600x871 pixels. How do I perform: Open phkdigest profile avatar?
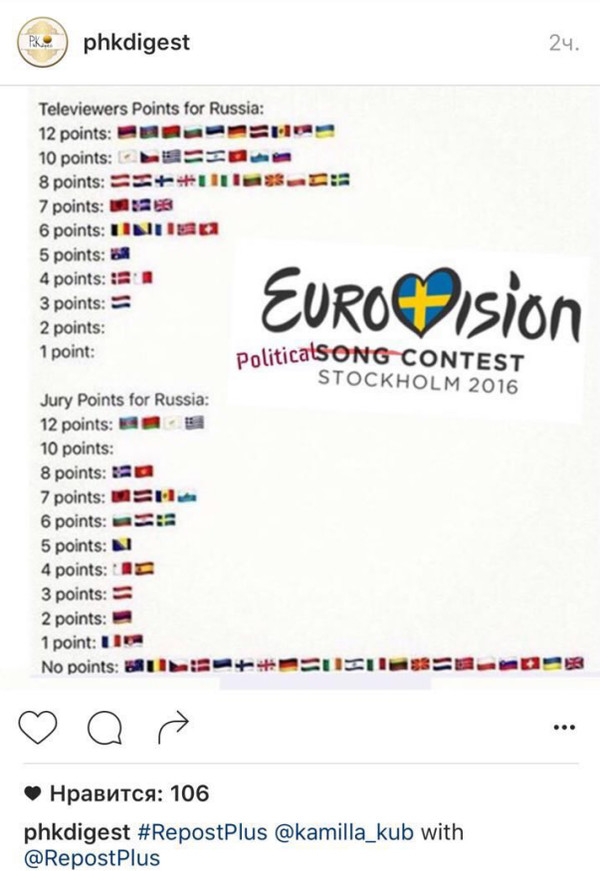pyautogui.click(x=42, y=43)
